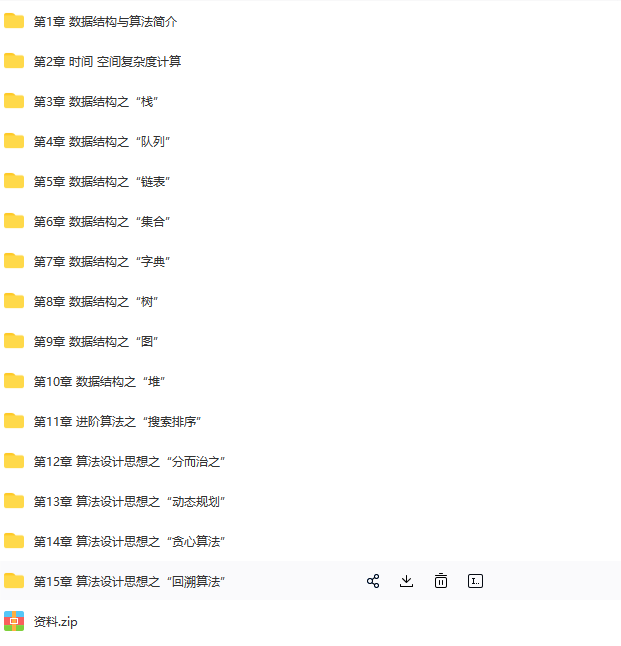Rename the 第15章 回溯算法 folder
Image resolution: width=621 pixels, height=646 pixels.
[x=475, y=581]
